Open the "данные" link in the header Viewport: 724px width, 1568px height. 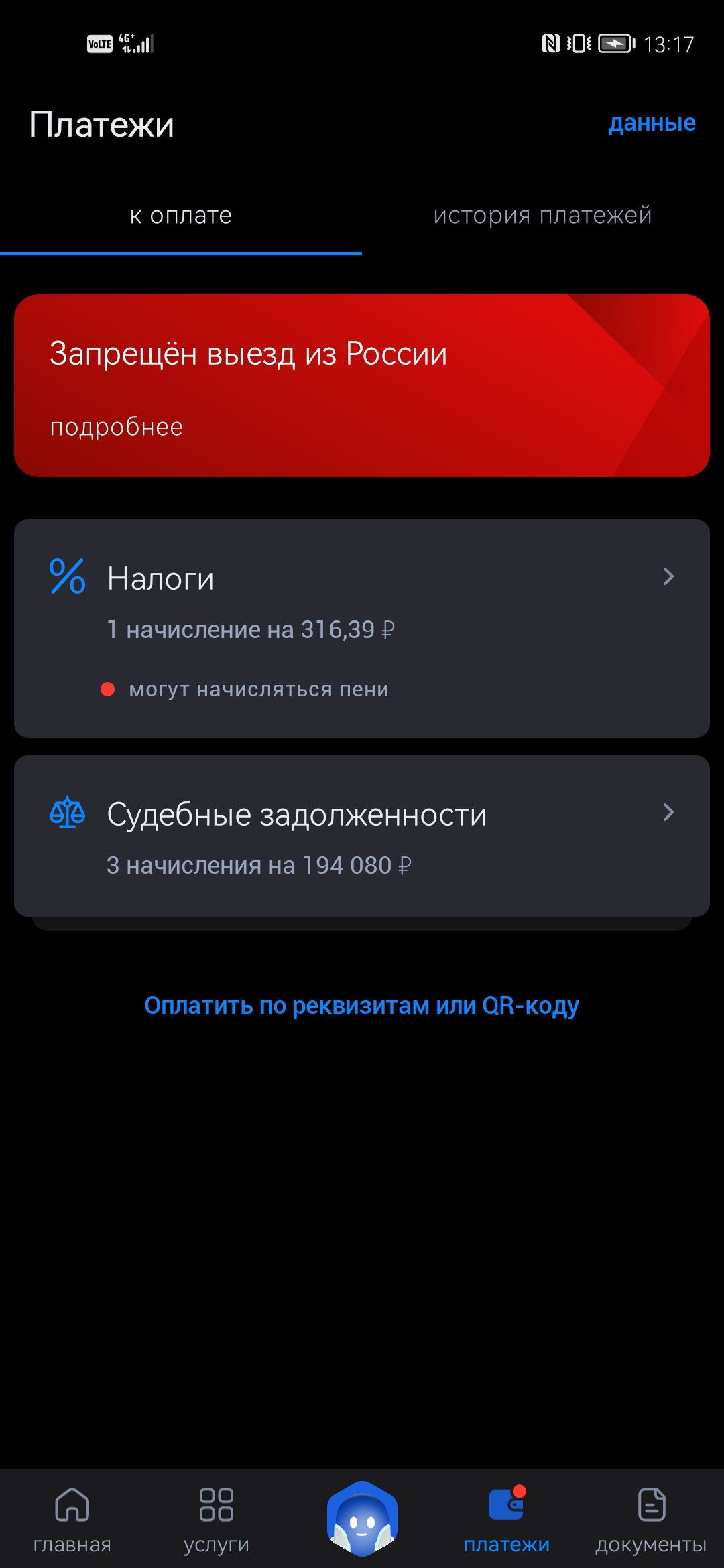(652, 123)
